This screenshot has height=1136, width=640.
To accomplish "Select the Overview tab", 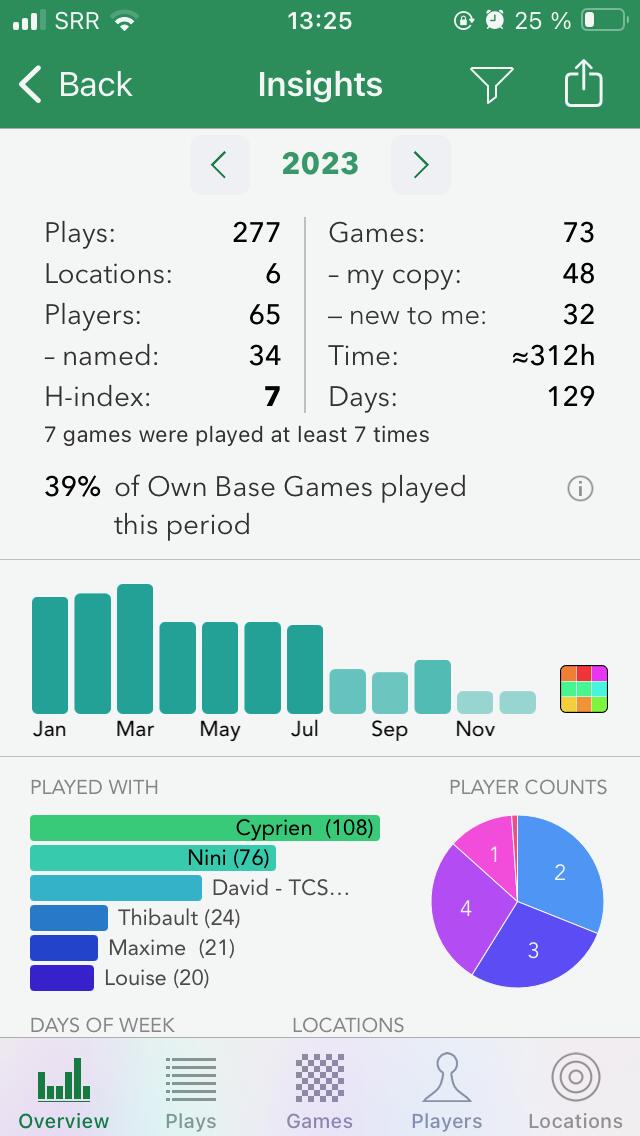I will click(64, 1092).
